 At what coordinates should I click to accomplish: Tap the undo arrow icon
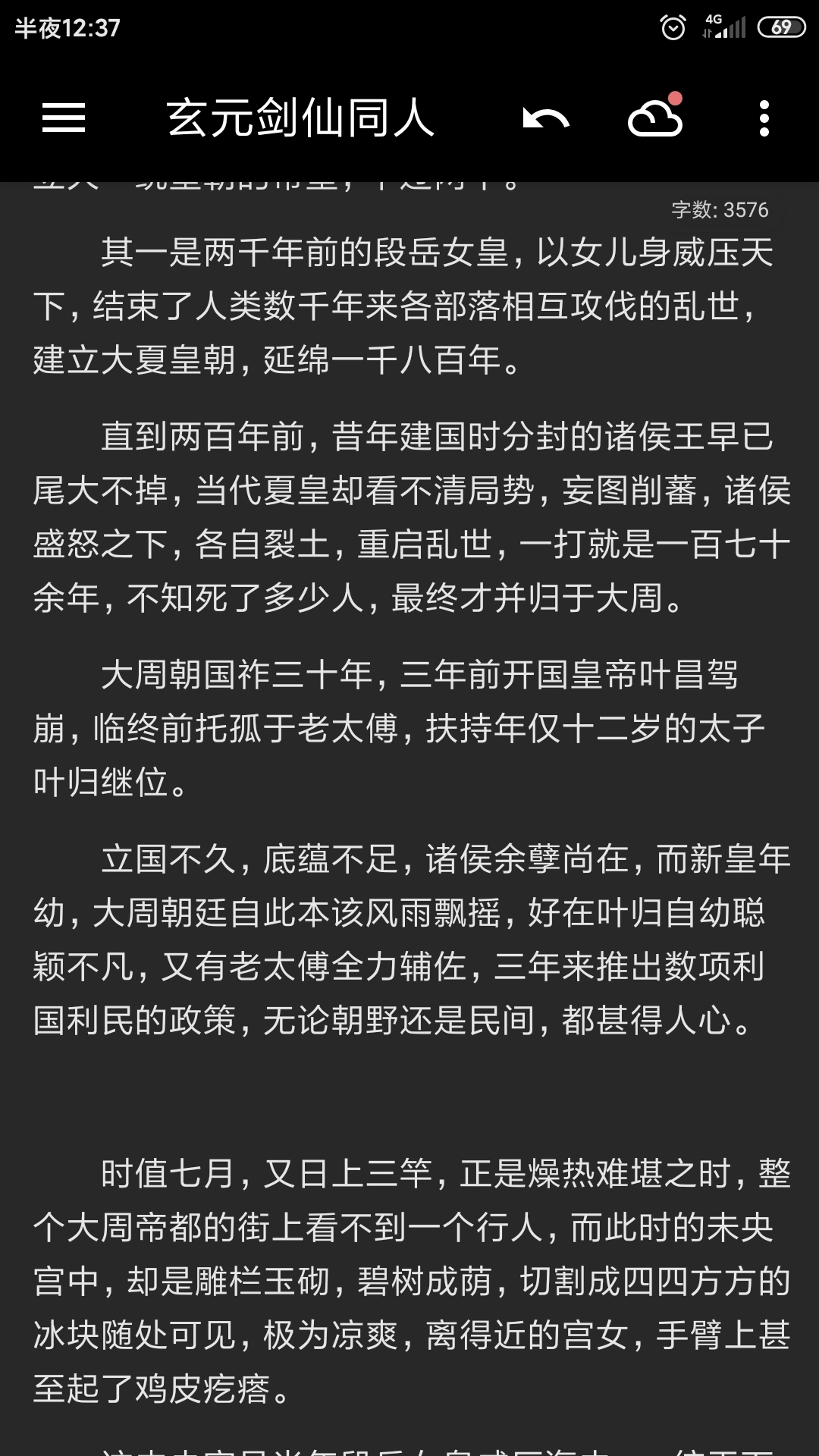545,119
